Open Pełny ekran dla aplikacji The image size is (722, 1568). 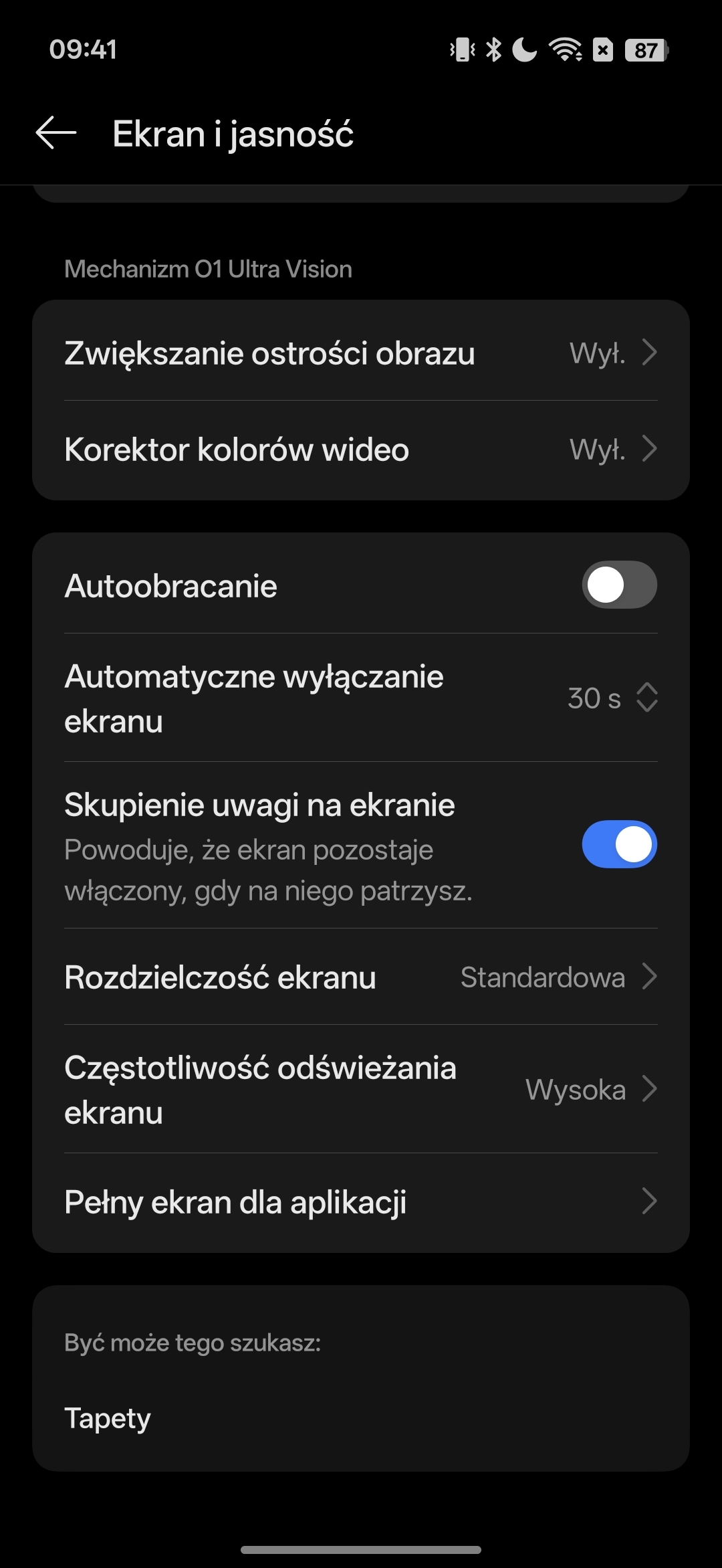[361, 1202]
